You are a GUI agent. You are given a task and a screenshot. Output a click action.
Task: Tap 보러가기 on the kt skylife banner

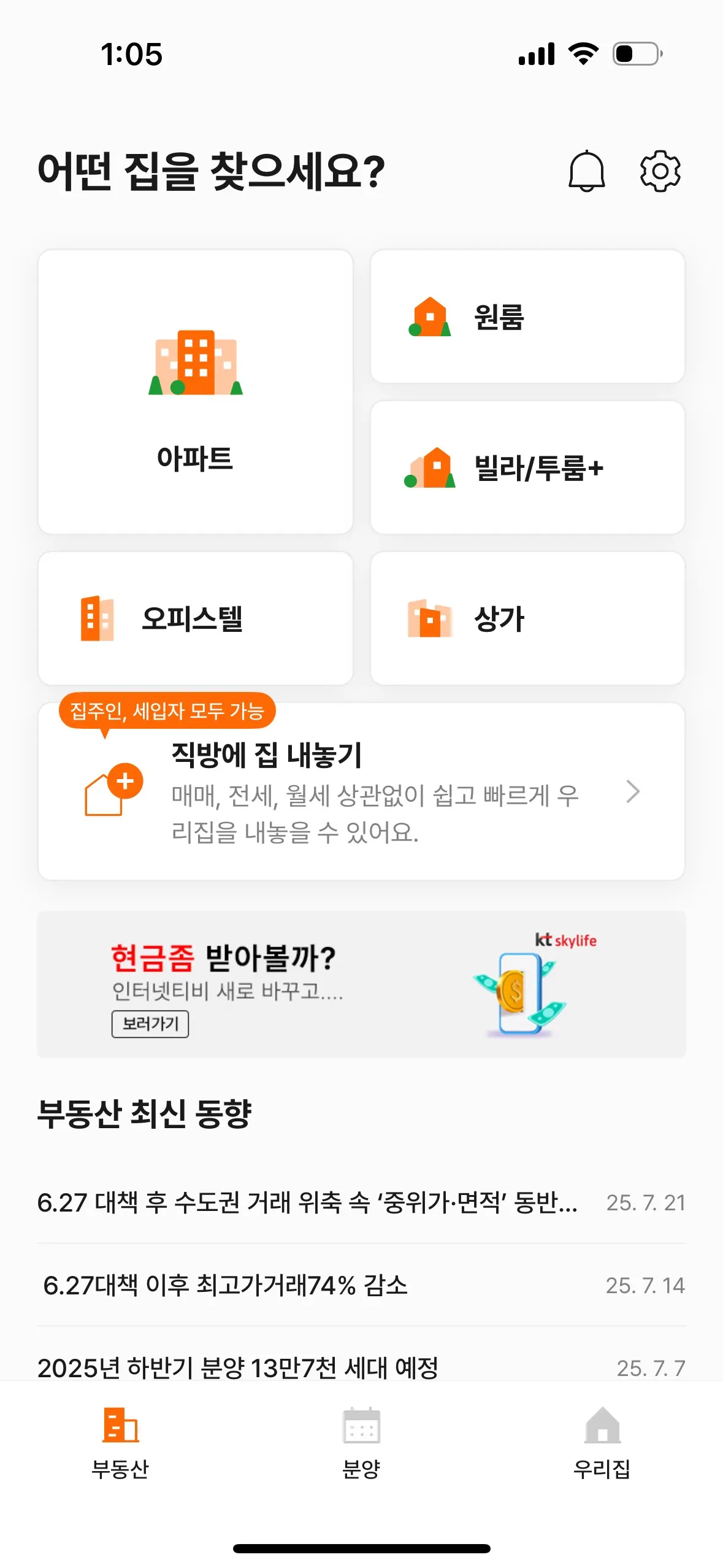click(x=150, y=1024)
